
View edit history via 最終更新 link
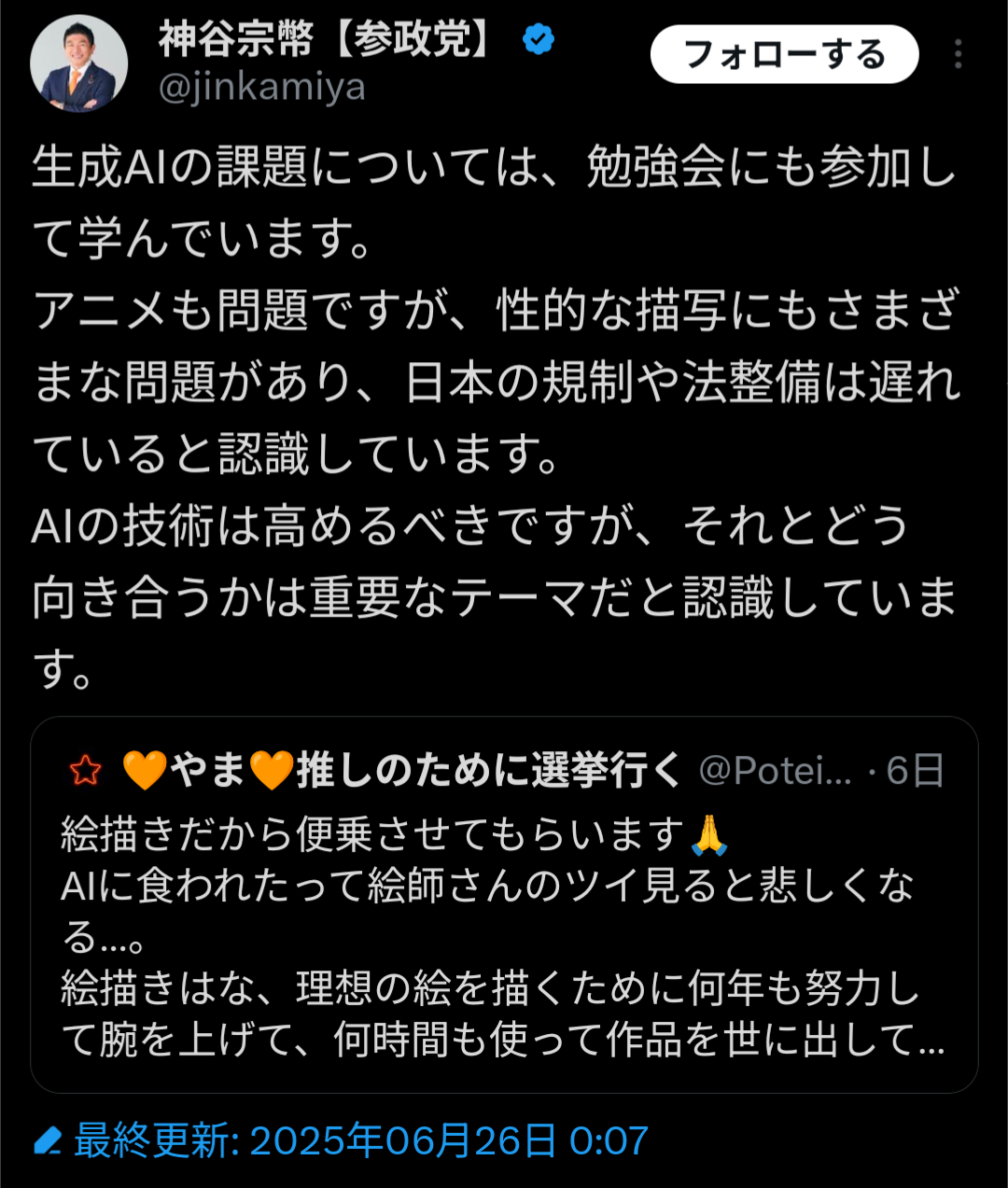[342, 1140]
